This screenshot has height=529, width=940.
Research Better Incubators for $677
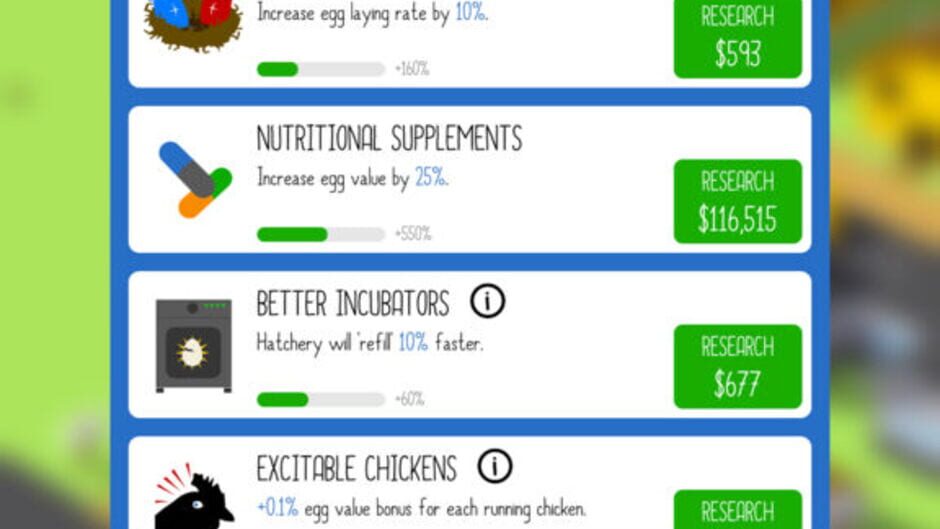(737, 366)
